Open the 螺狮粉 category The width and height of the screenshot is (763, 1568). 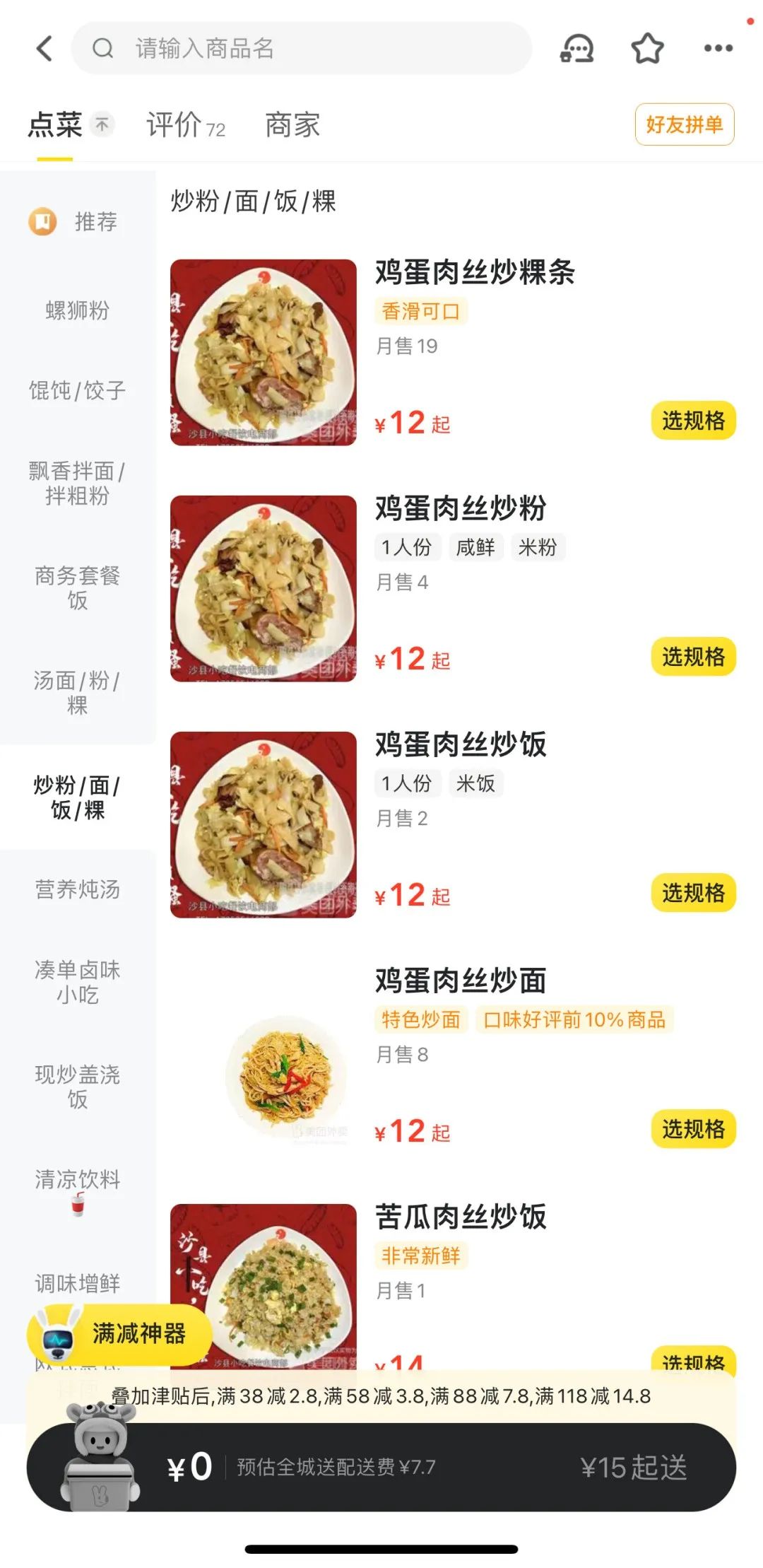click(77, 310)
